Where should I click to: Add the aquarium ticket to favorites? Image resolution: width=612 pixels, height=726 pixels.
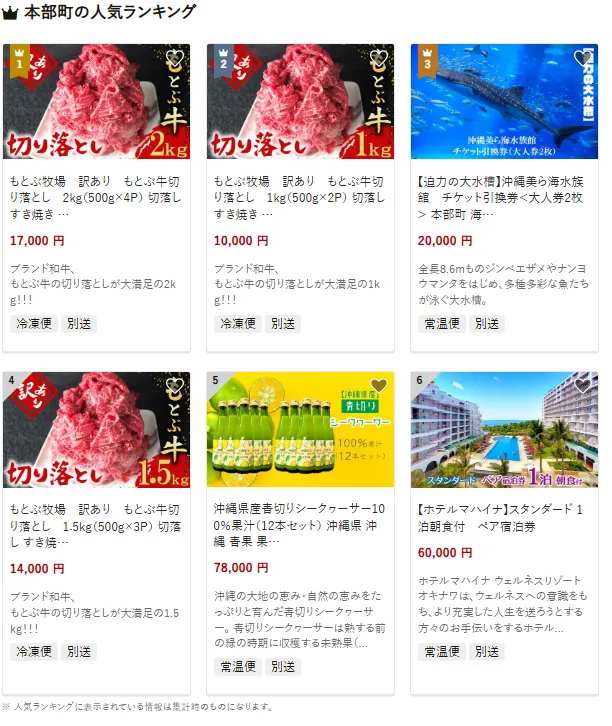(x=583, y=58)
